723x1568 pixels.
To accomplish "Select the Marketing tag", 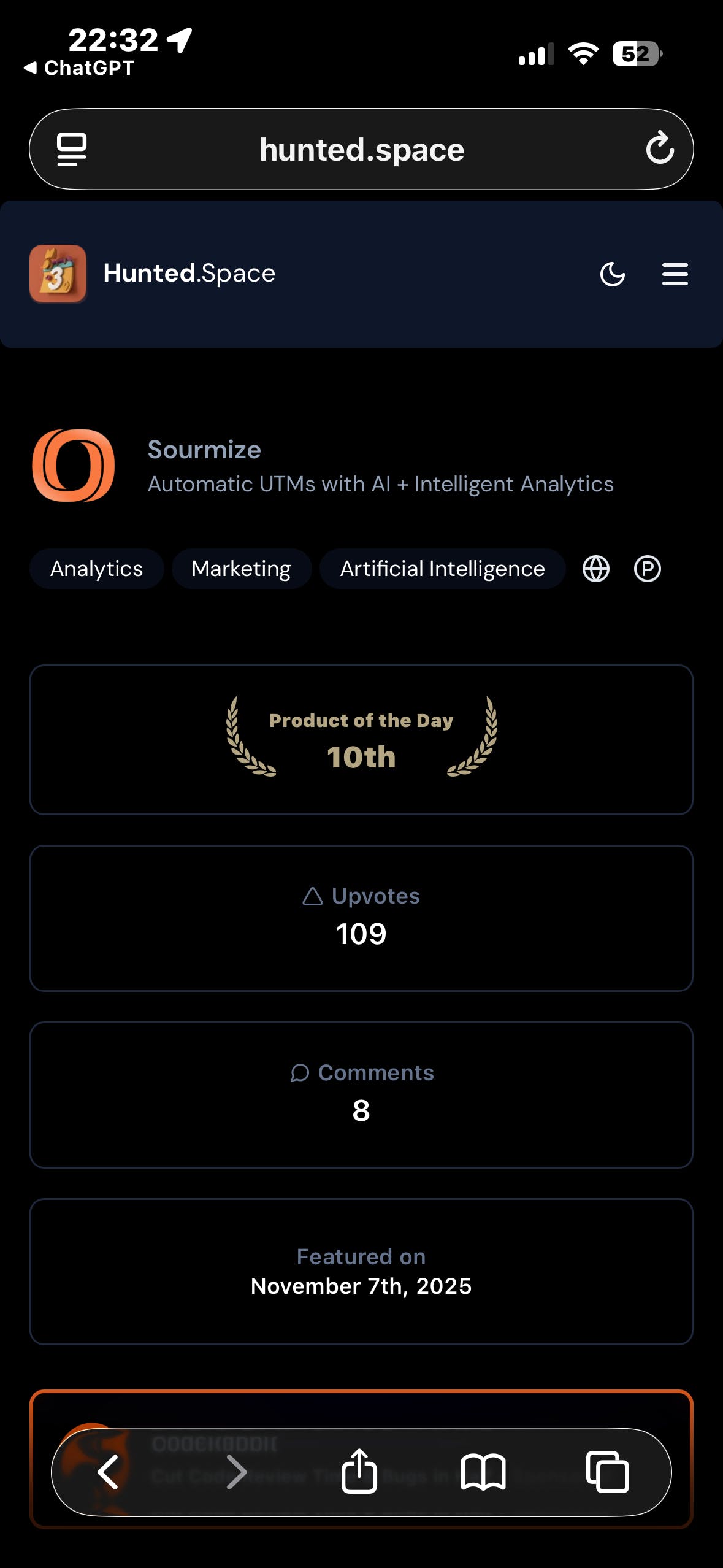I will pyautogui.click(x=242, y=569).
